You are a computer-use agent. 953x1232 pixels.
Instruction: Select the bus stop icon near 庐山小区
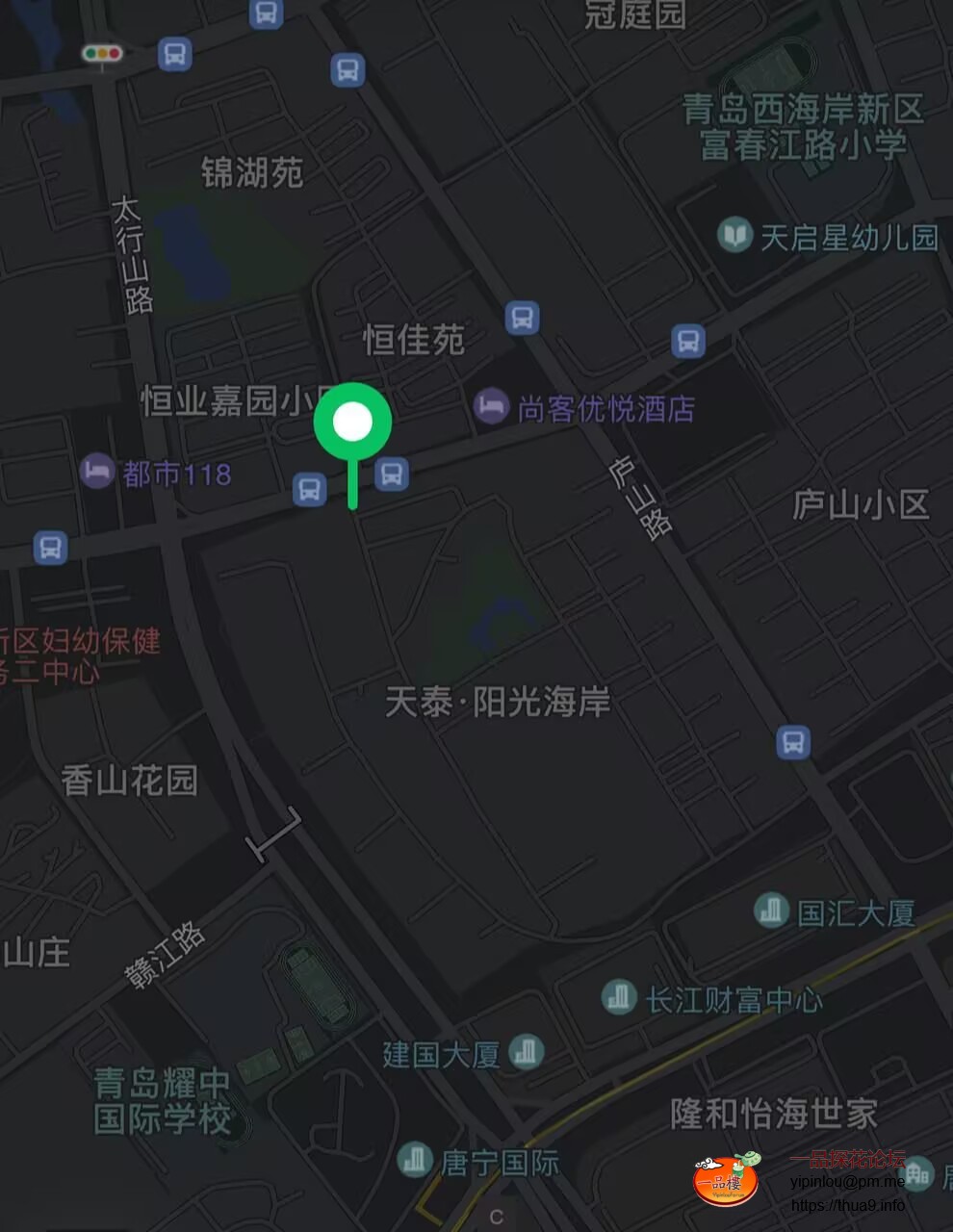[x=690, y=339]
